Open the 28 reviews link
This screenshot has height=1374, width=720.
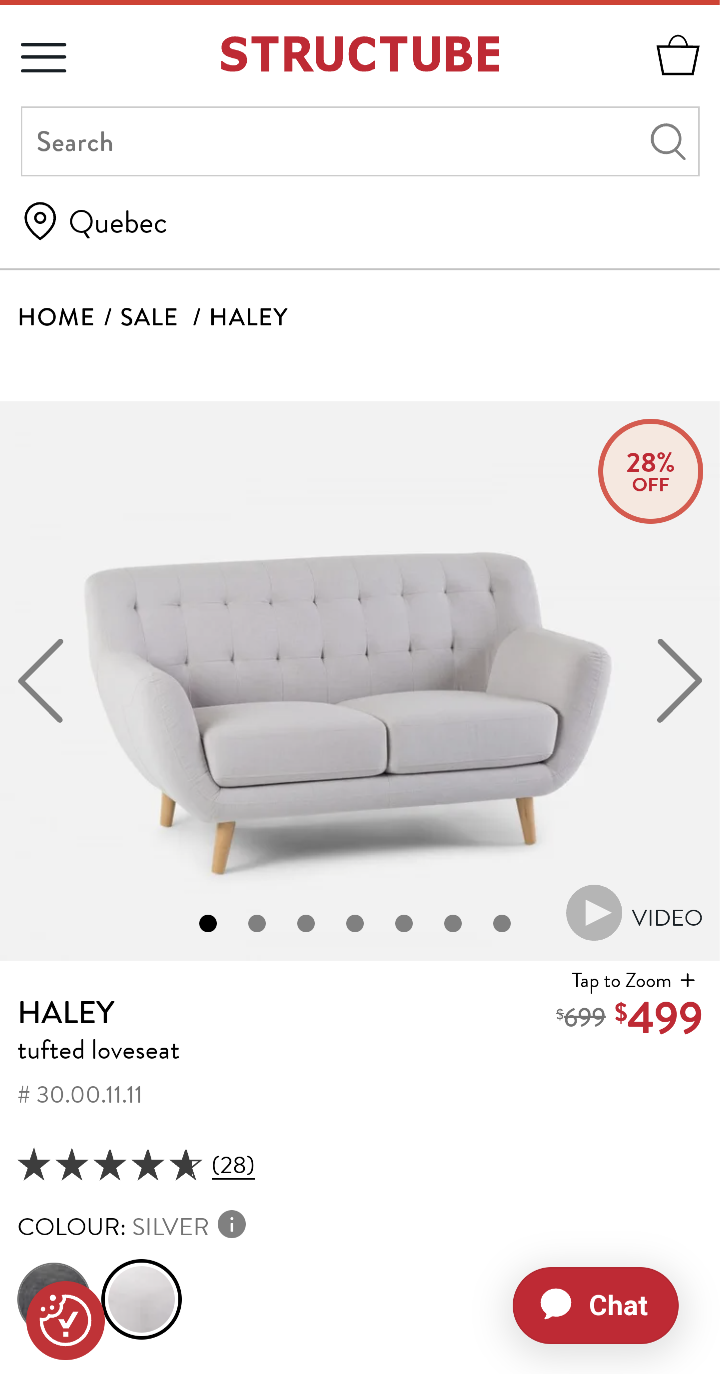tap(233, 1165)
